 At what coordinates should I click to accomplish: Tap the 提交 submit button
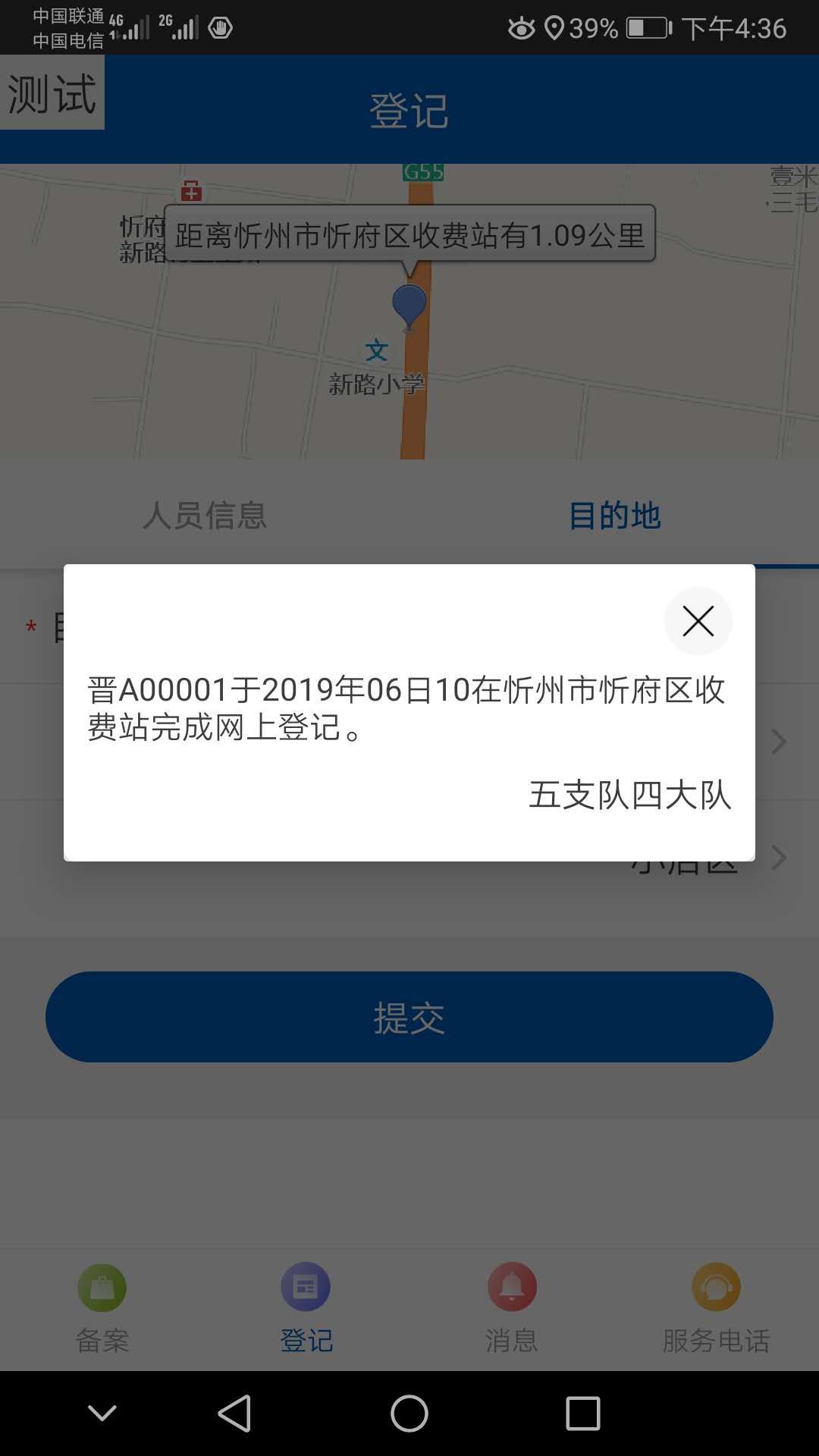pos(409,1017)
